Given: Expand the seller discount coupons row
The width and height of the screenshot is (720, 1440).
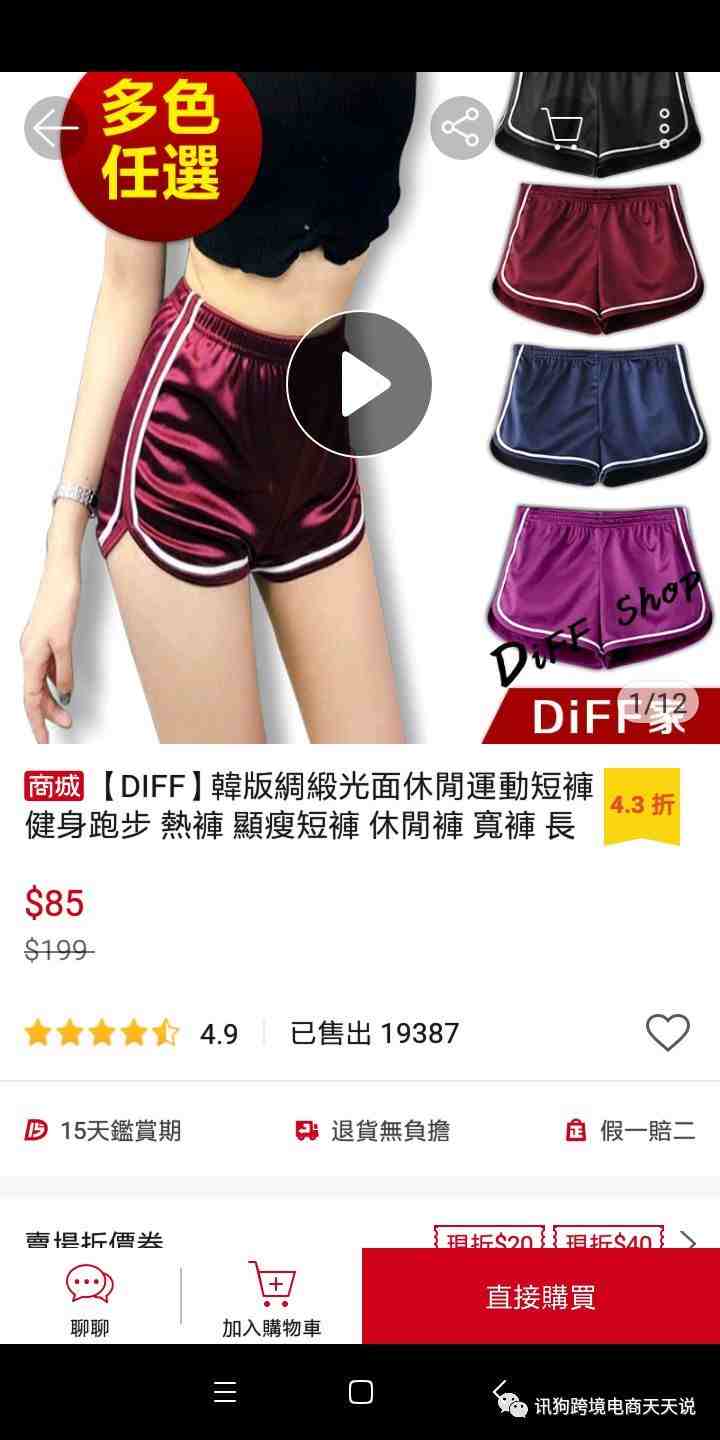Looking at the screenshot, I should point(688,1242).
